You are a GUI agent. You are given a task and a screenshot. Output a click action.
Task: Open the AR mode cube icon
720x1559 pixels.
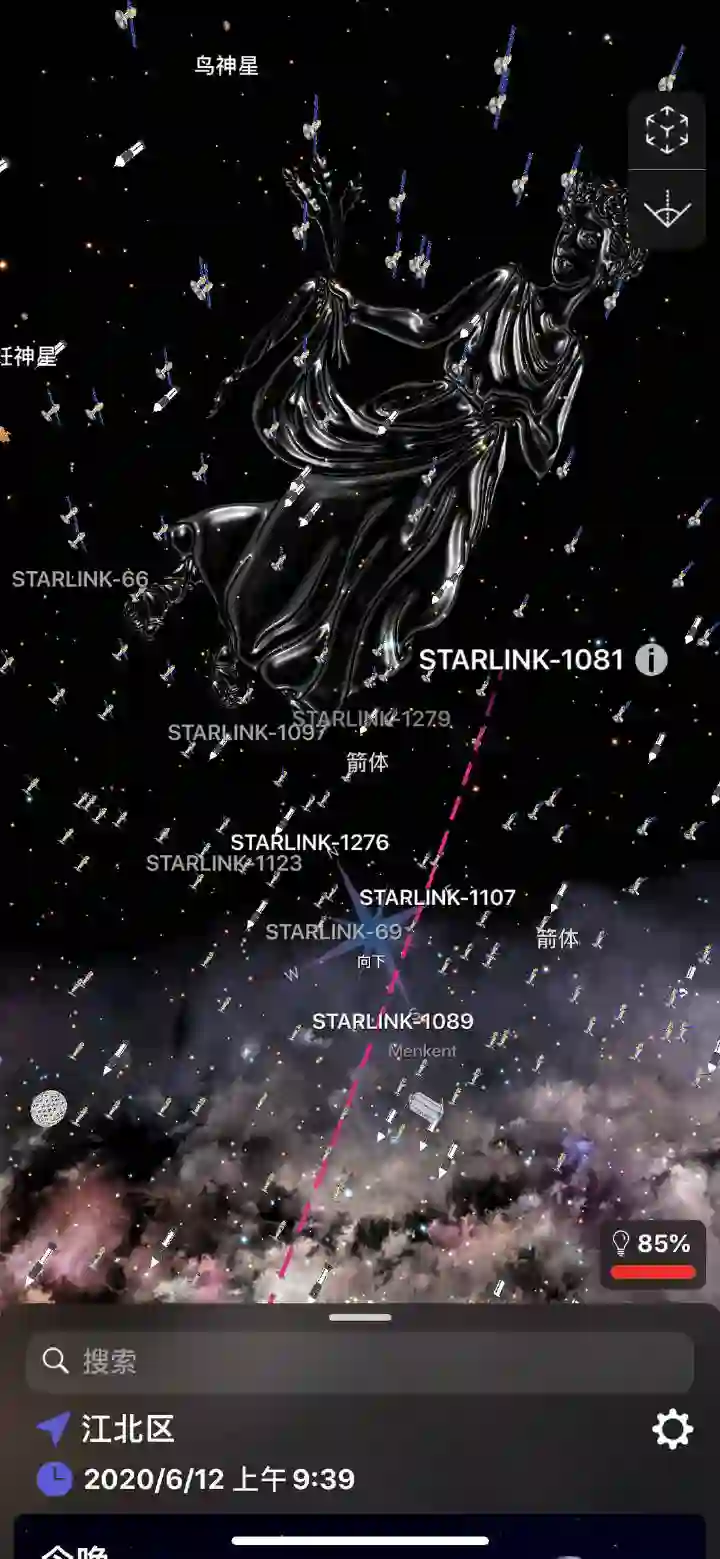coord(667,130)
